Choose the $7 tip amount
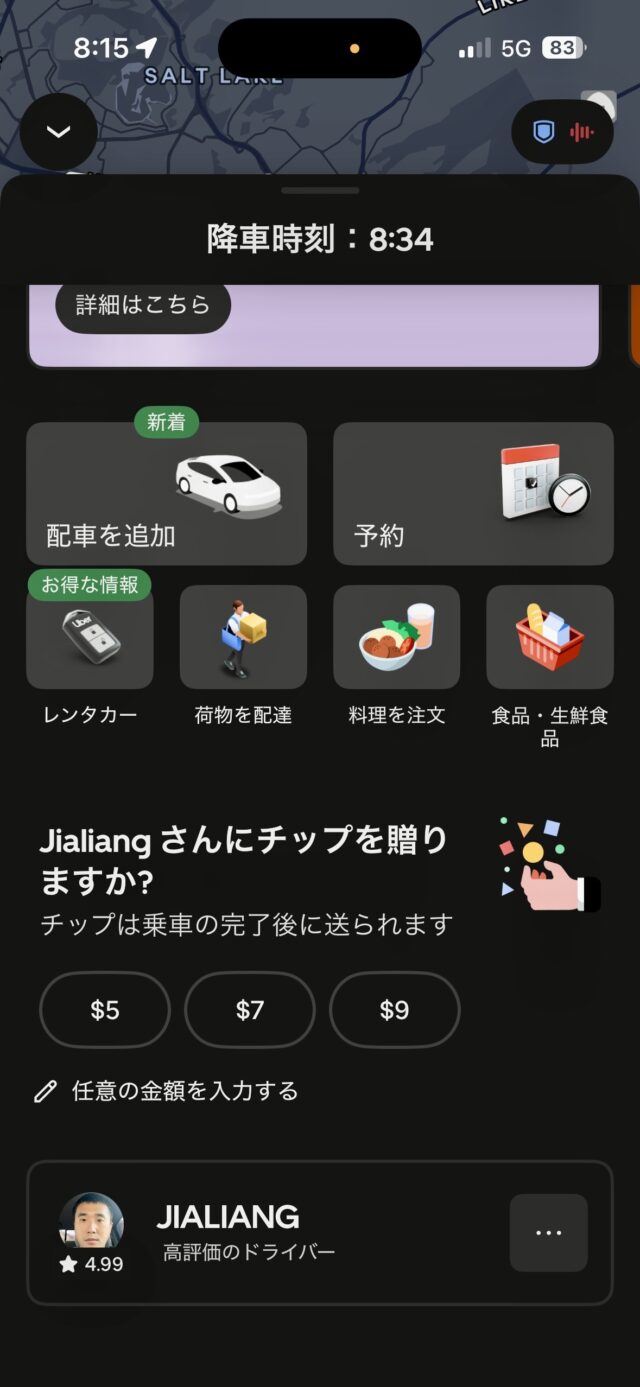640x1387 pixels. pyautogui.click(x=250, y=1010)
